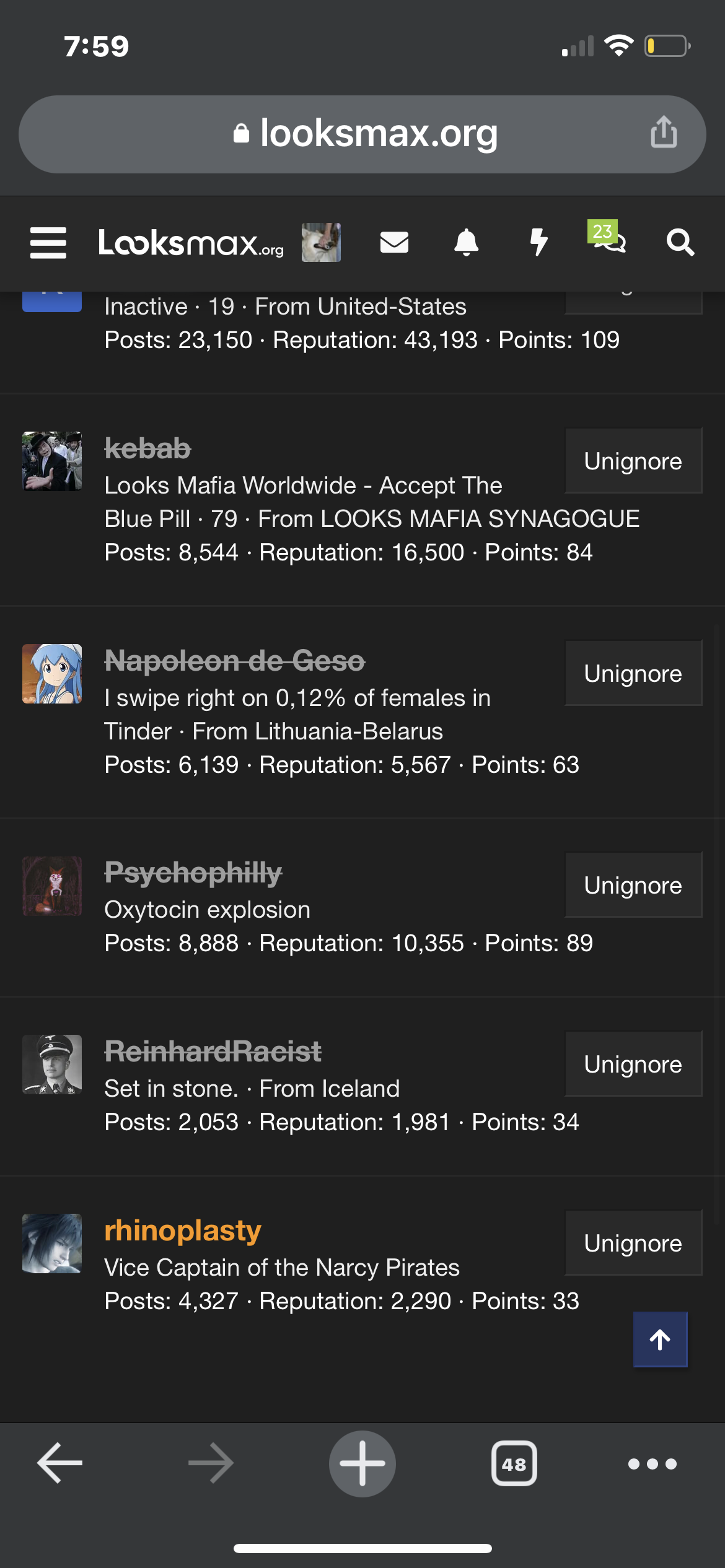This screenshot has height=1568, width=725.
Task: Unignore the user kebab
Action: point(633,461)
